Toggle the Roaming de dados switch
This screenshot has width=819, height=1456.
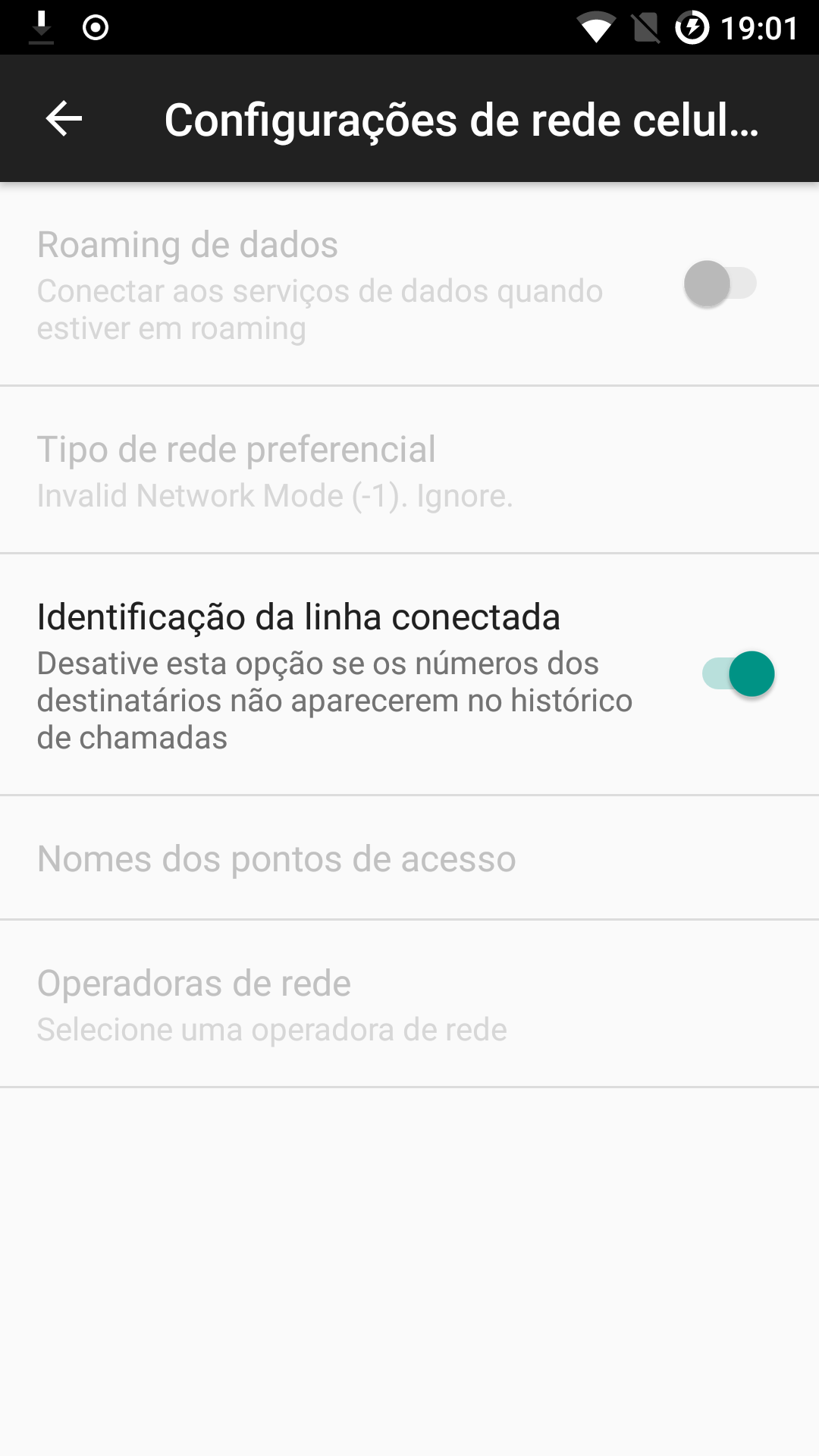(x=720, y=284)
